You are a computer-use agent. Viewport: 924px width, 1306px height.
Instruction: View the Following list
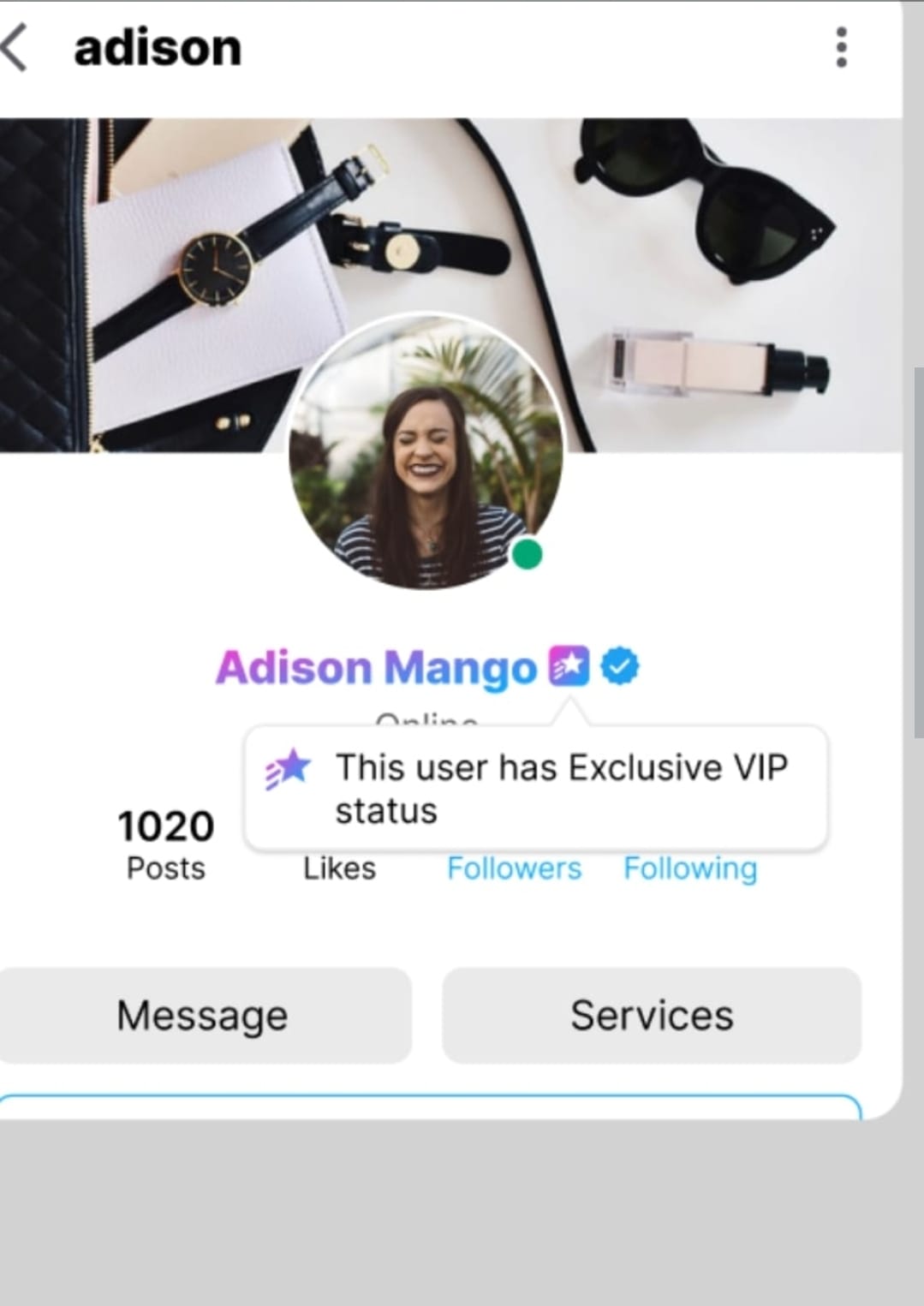point(690,868)
